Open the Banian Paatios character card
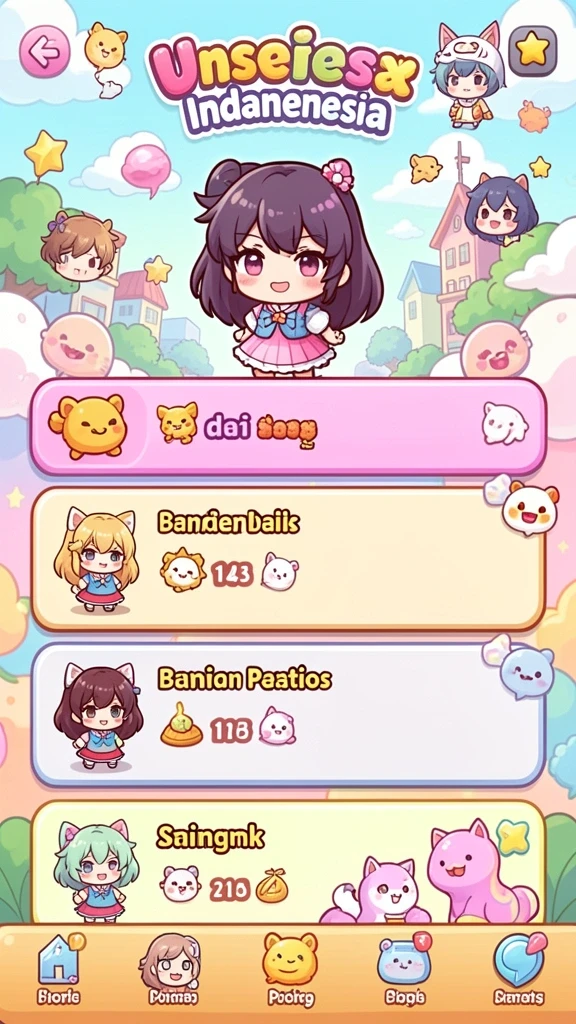The width and height of the screenshot is (576, 1024). pyautogui.click(x=288, y=714)
